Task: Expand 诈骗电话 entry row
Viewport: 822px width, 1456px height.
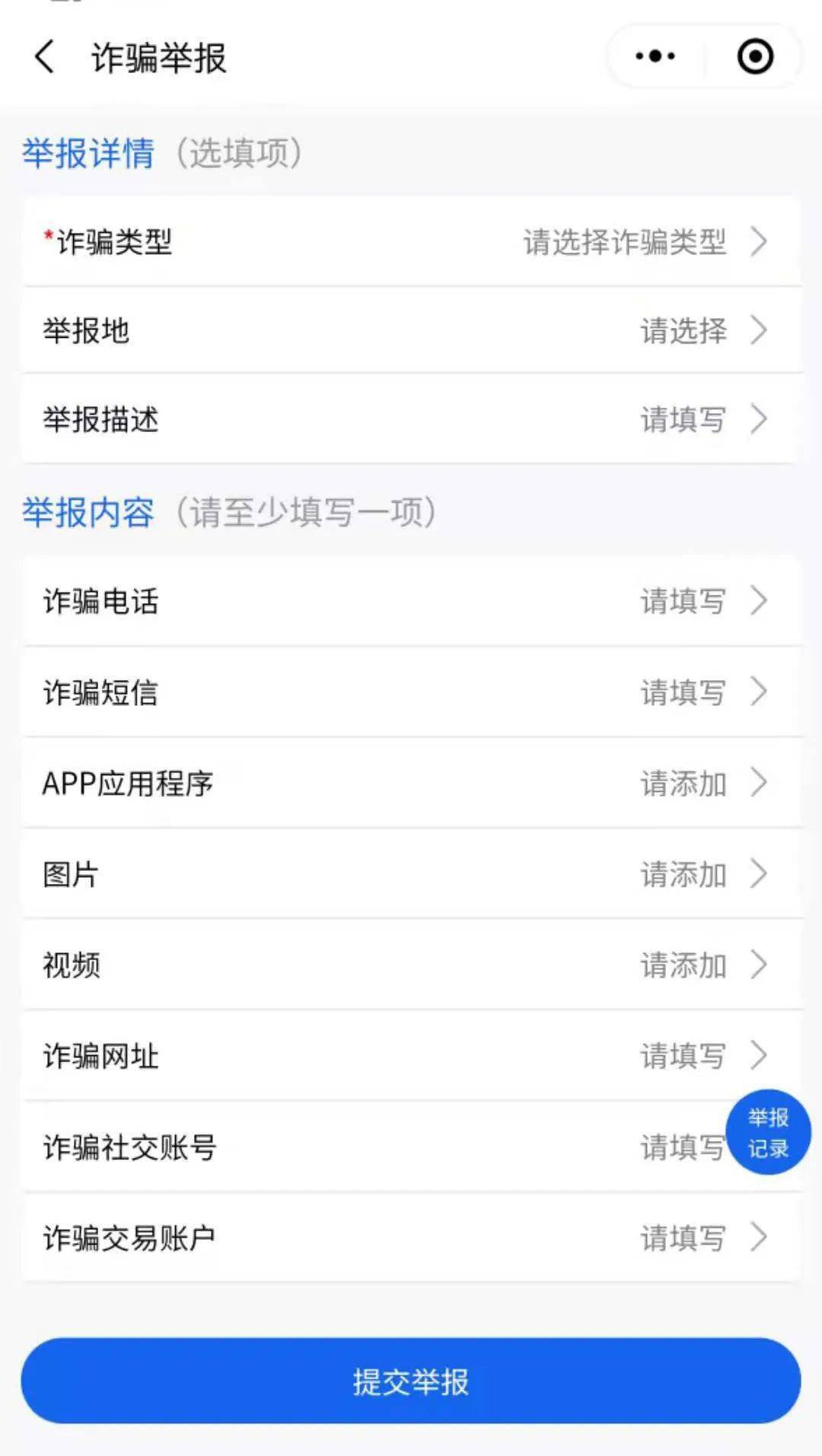Action: [411, 601]
